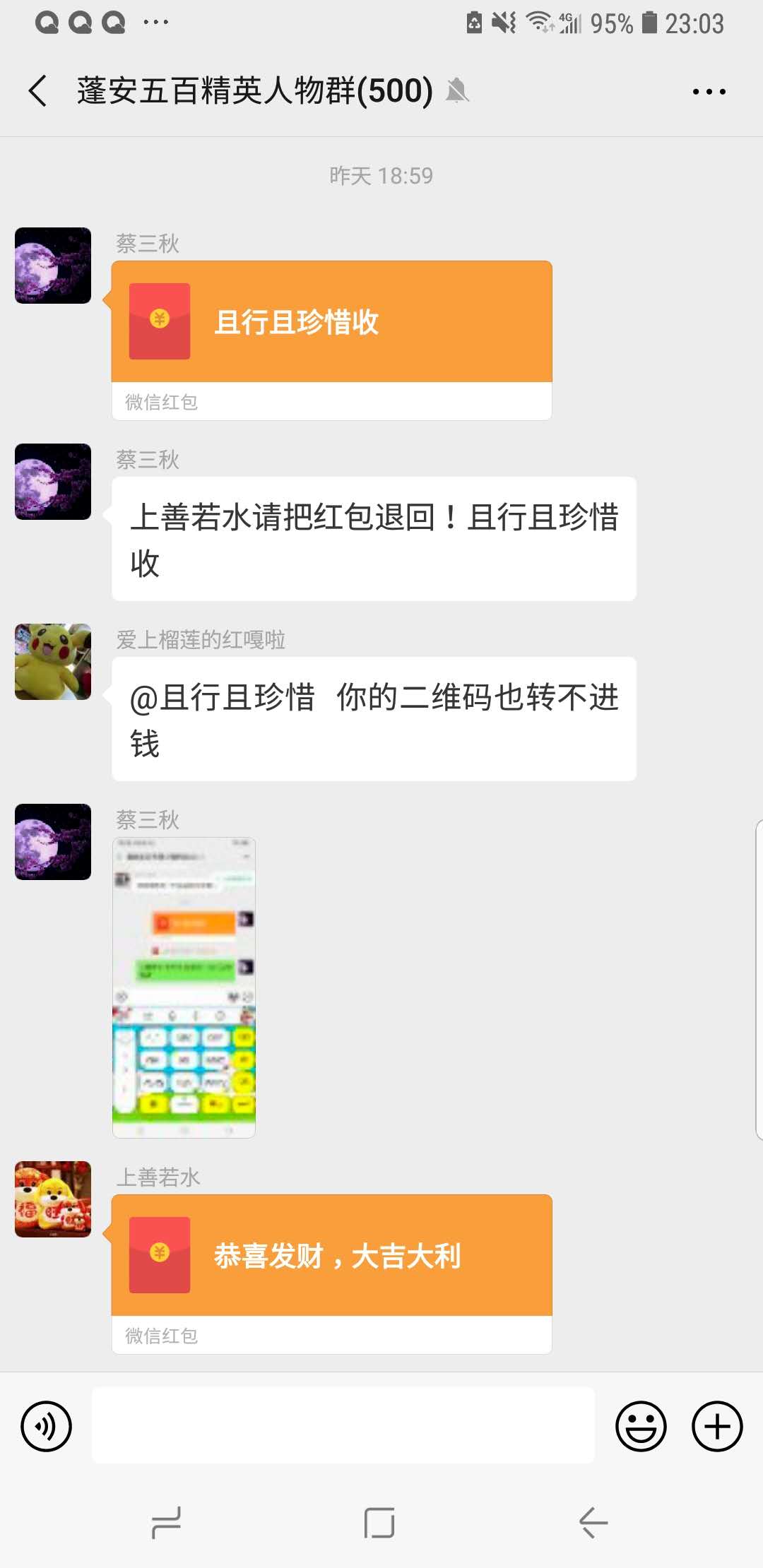Open the plus attachments panel
The height and width of the screenshot is (1568, 763).
point(716,1426)
